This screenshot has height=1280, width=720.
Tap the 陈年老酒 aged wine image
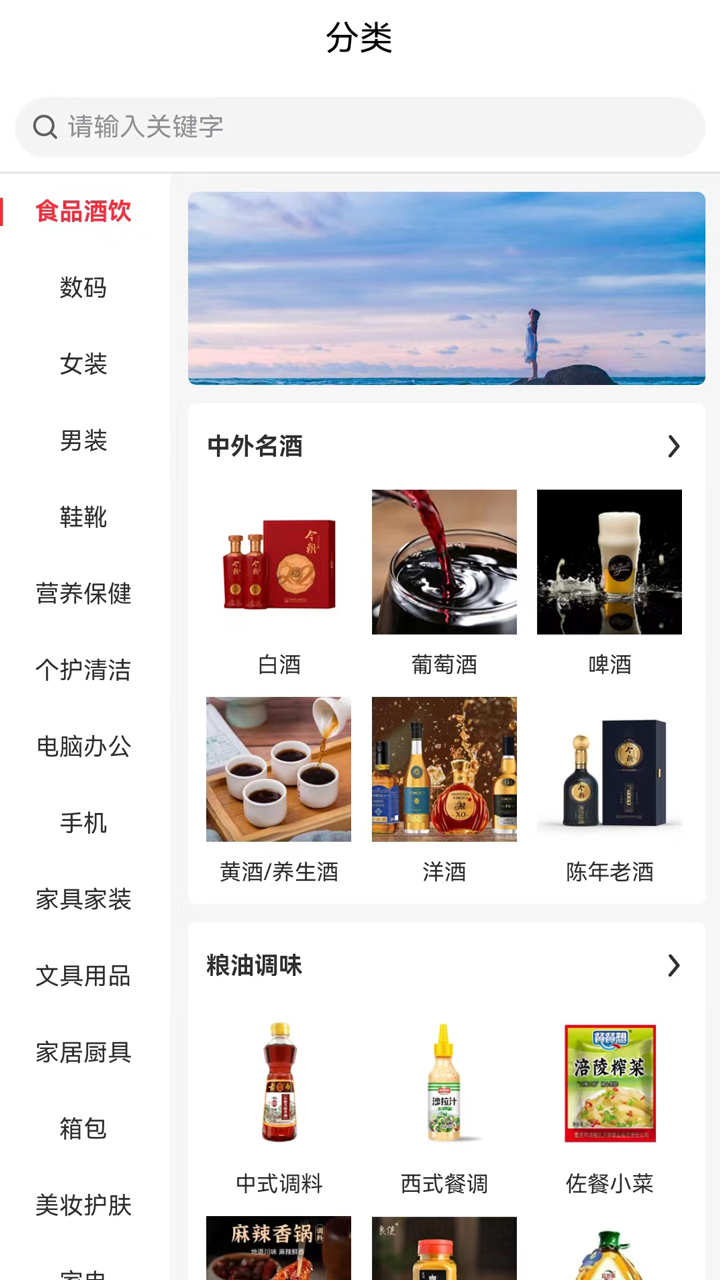click(x=609, y=769)
